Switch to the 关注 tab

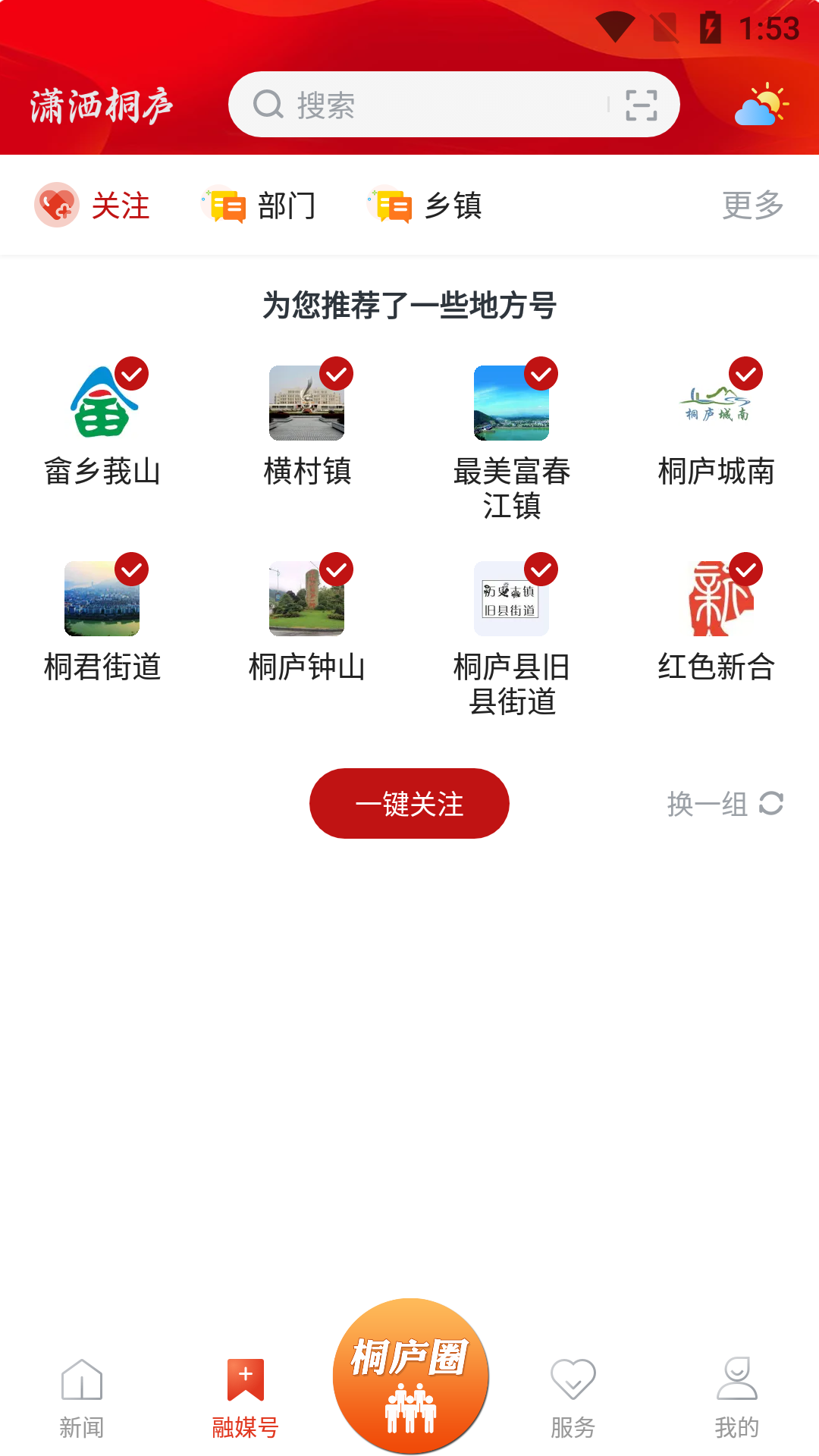pos(93,206)
